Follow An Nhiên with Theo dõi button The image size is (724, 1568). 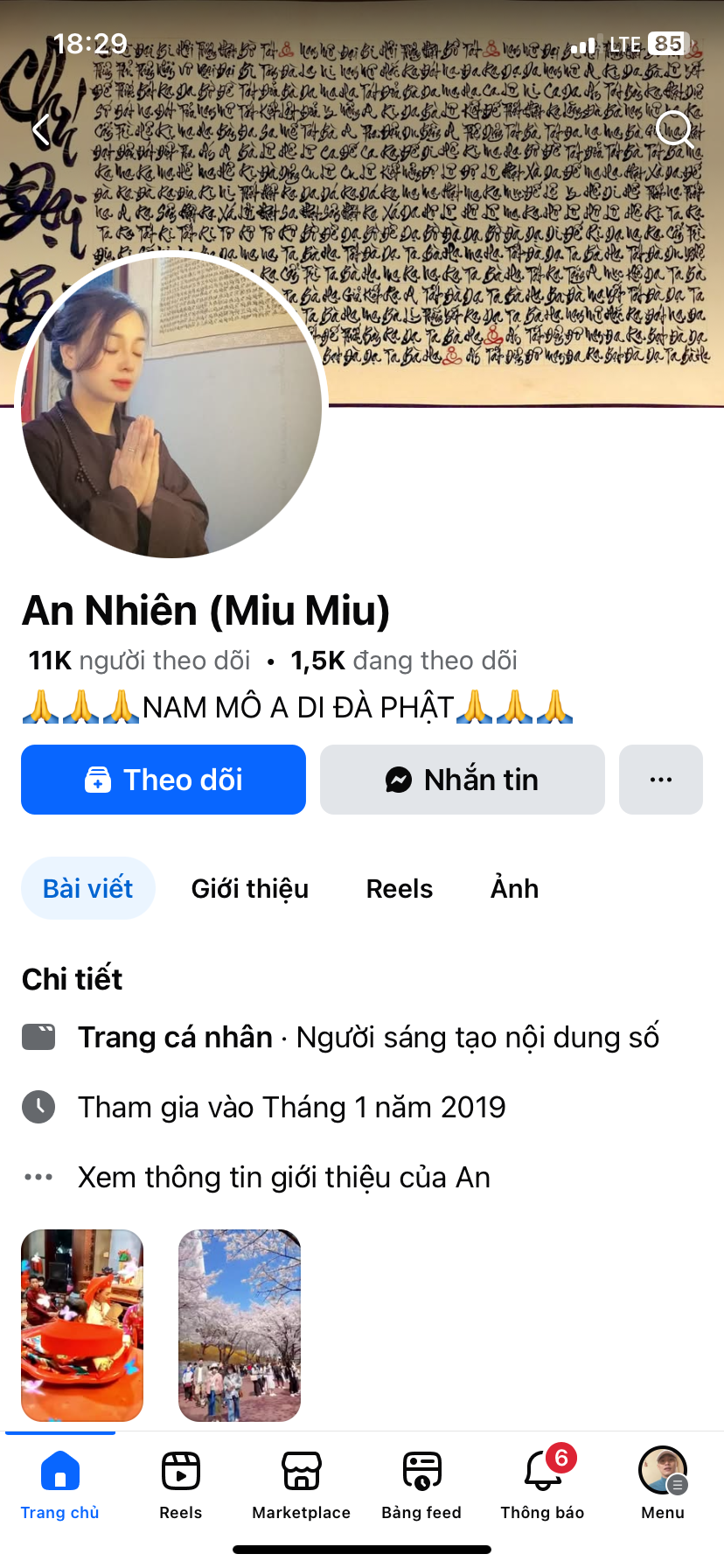[164, 780]
